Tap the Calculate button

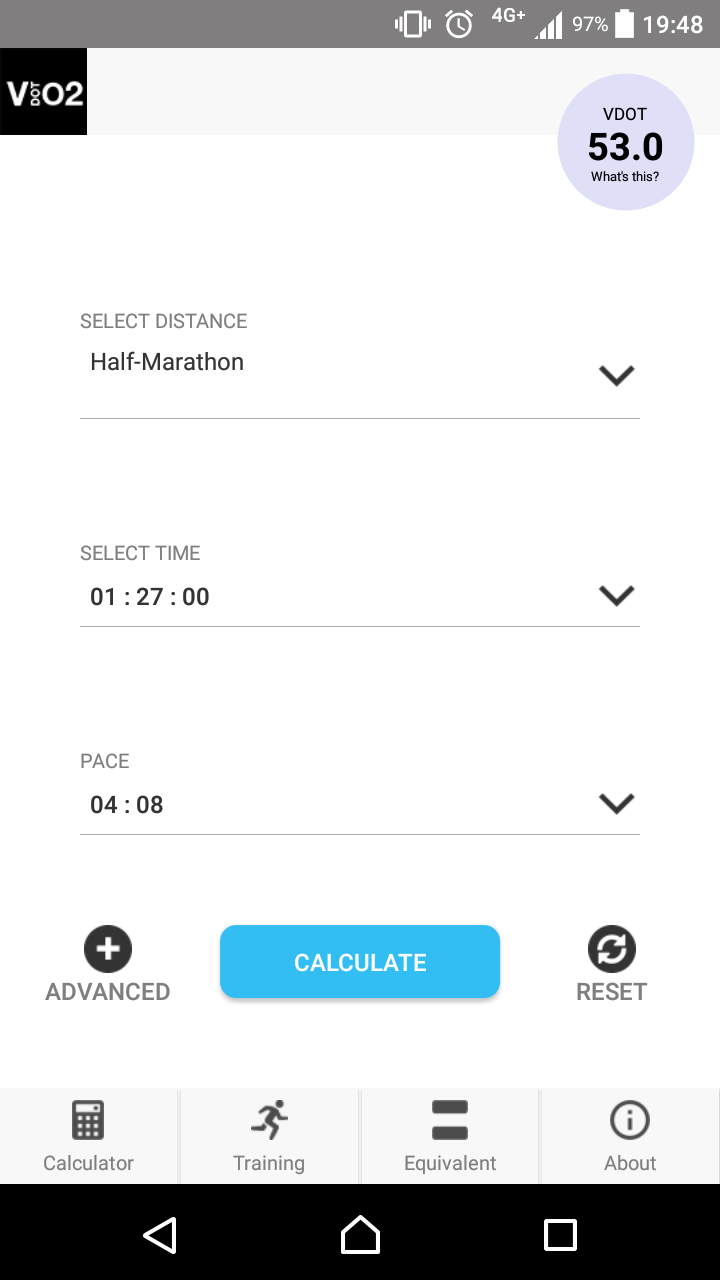coord(360,962)
